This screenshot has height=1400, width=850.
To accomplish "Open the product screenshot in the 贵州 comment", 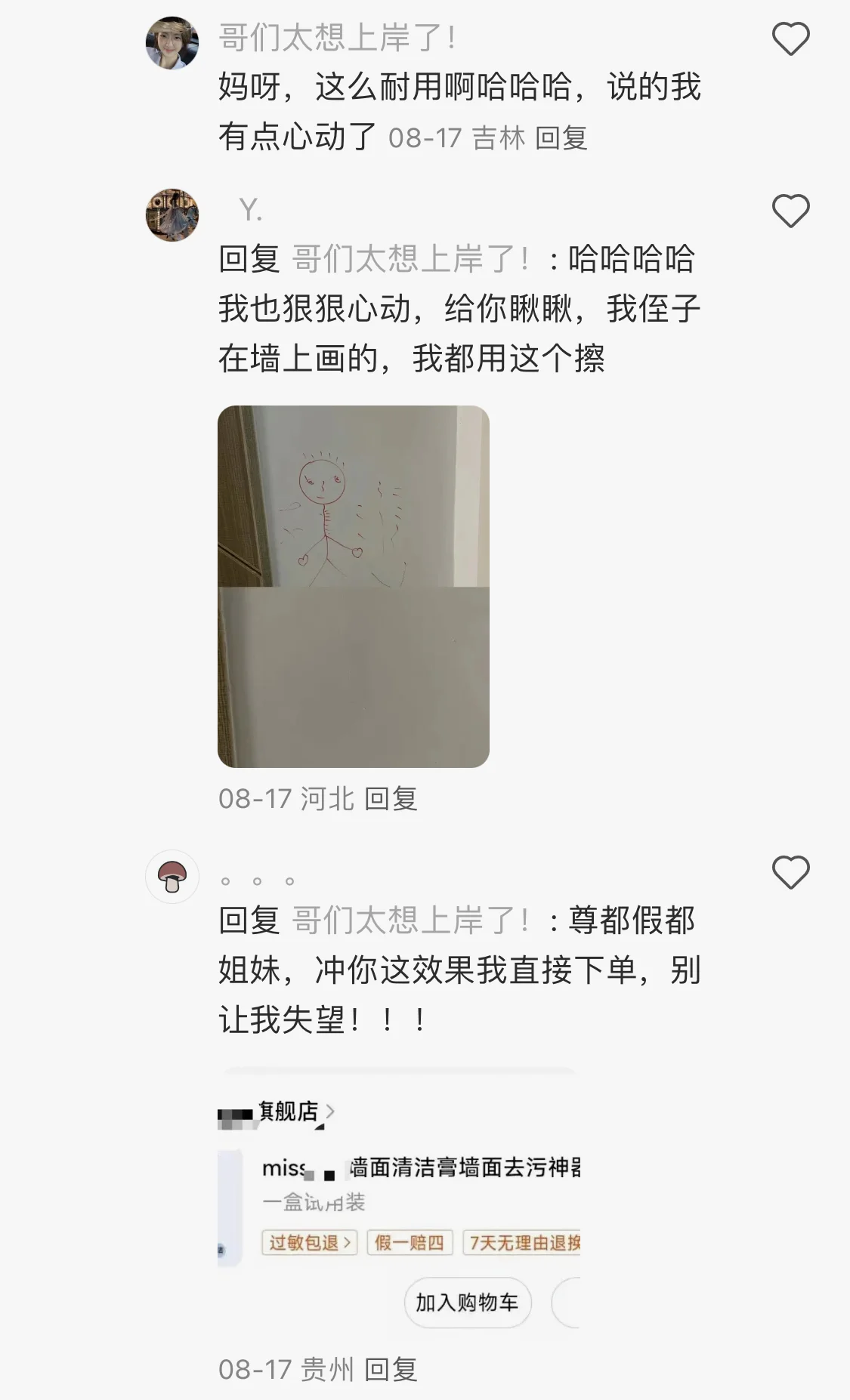I will coord(399,1200).
